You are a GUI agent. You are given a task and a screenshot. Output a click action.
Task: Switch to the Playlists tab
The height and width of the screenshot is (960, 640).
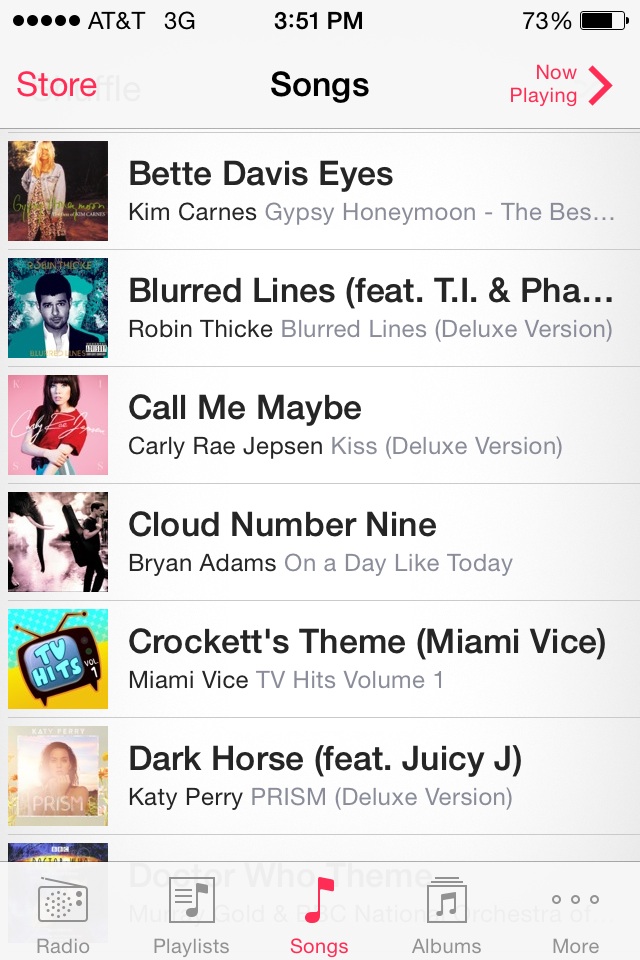coord(191,914)
